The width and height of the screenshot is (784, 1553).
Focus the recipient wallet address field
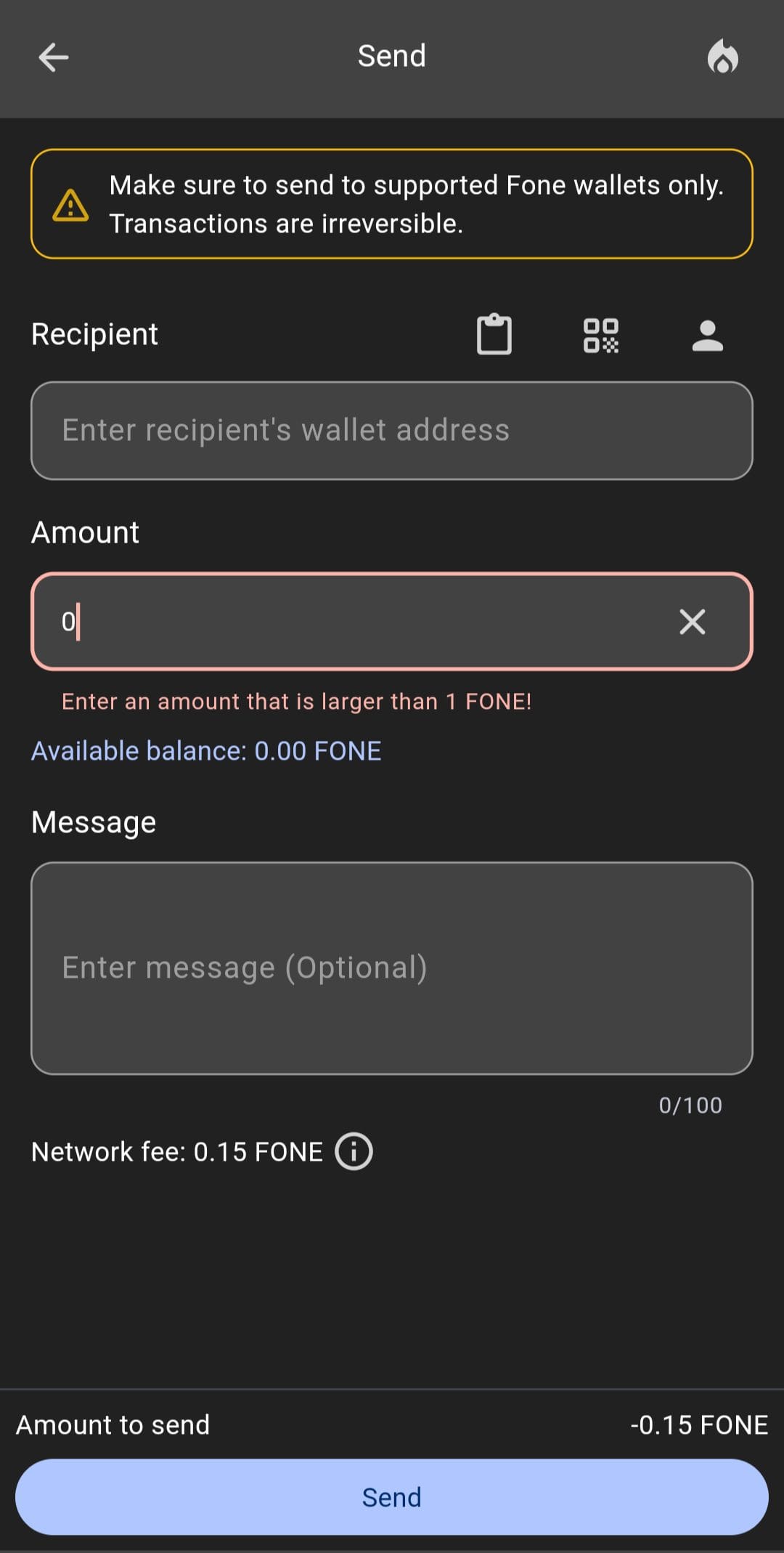tap(392, 430)
